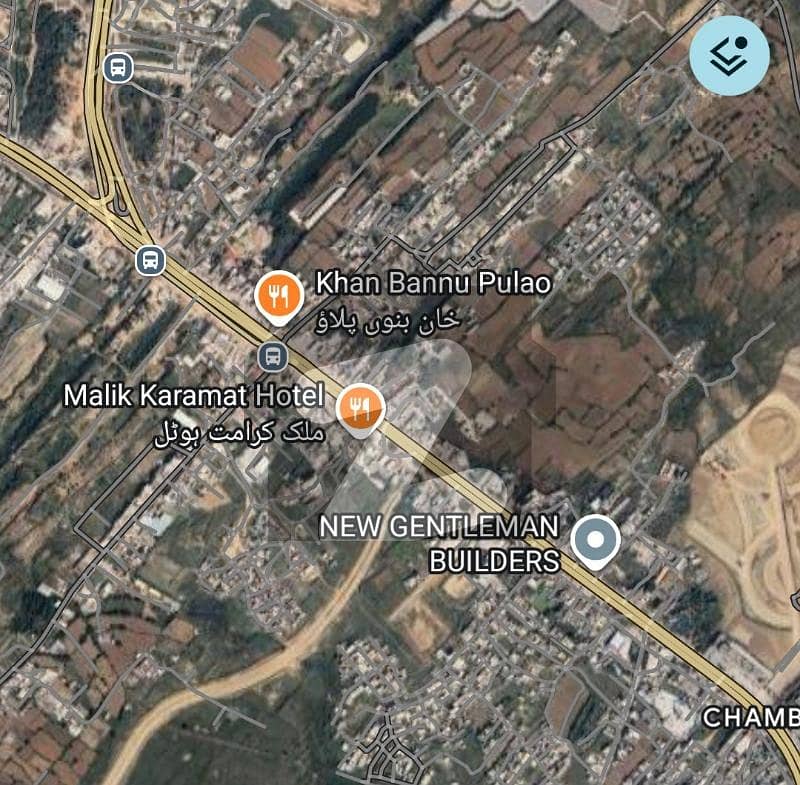Open the map layers button
The image size is (800, 785).
coord(729,56)
